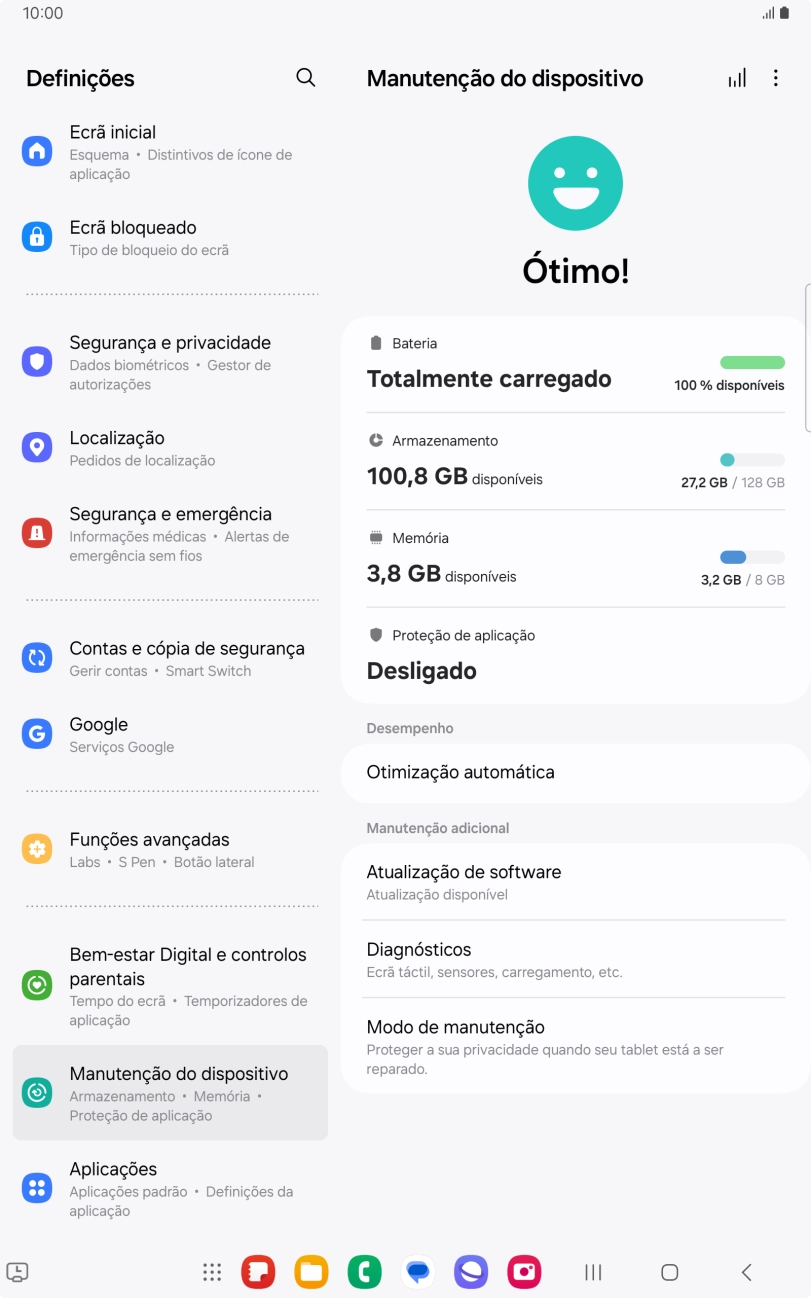Open the app drawer grid icon
This screenshot has width=811, height=1298.
click(211, 1271)
